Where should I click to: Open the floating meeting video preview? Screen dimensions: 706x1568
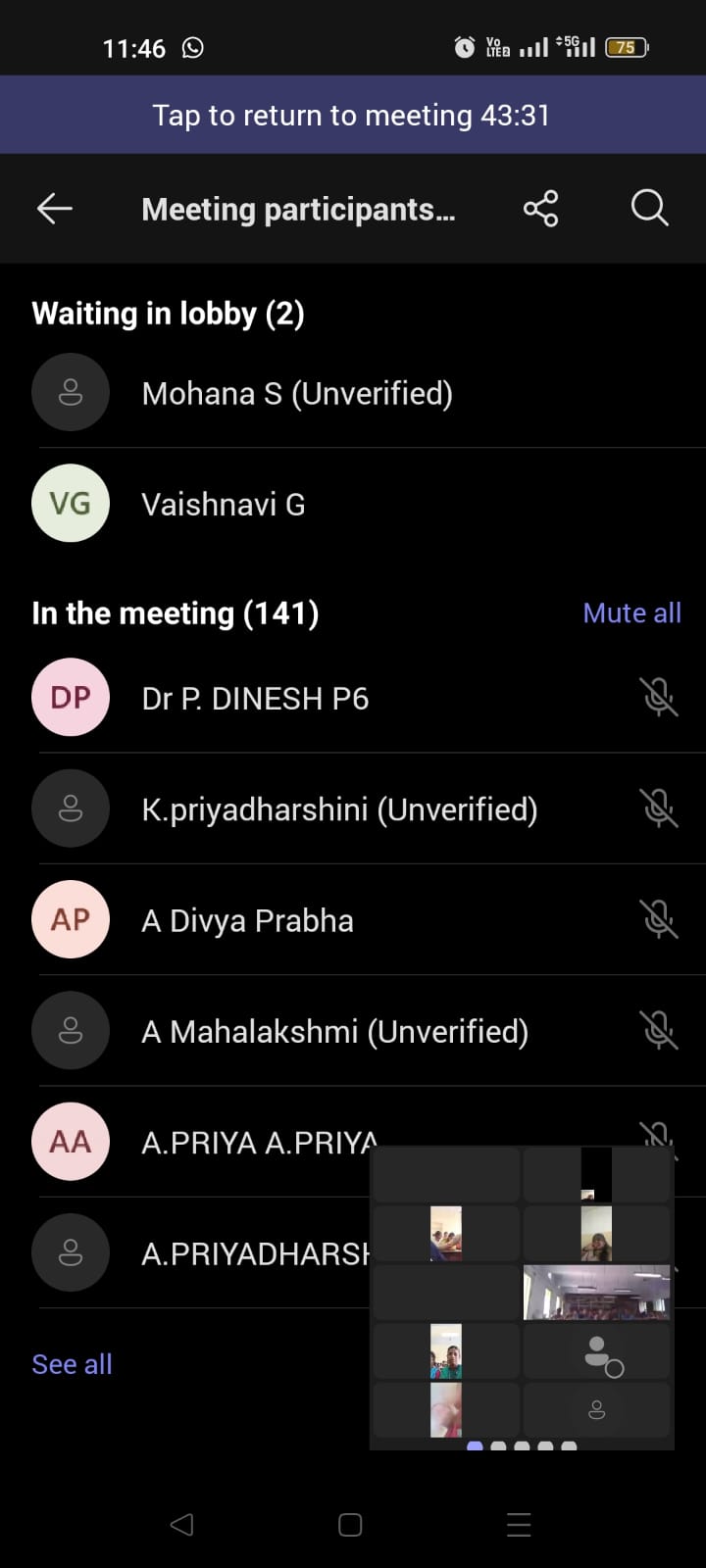tap(522, 1294)
